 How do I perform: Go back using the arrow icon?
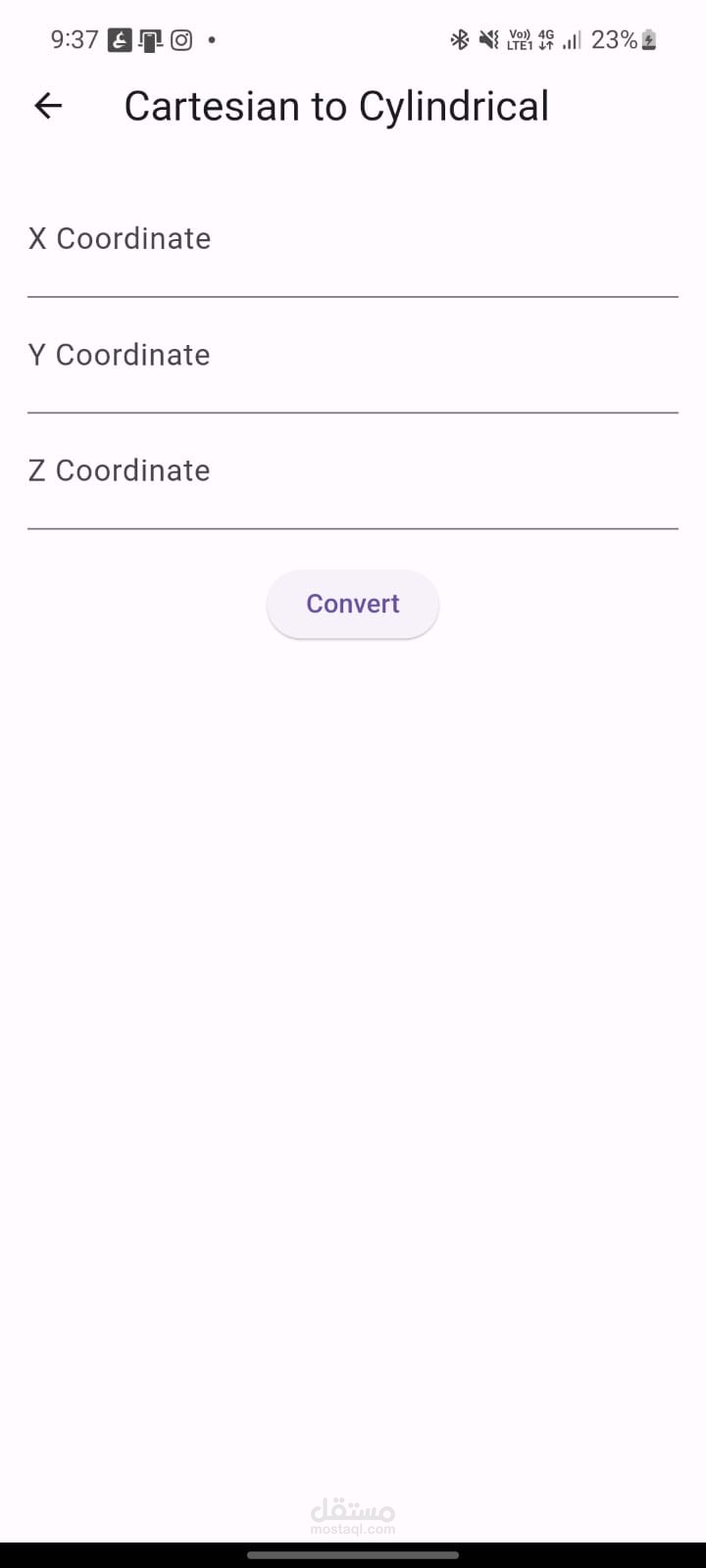click(48, 106)
